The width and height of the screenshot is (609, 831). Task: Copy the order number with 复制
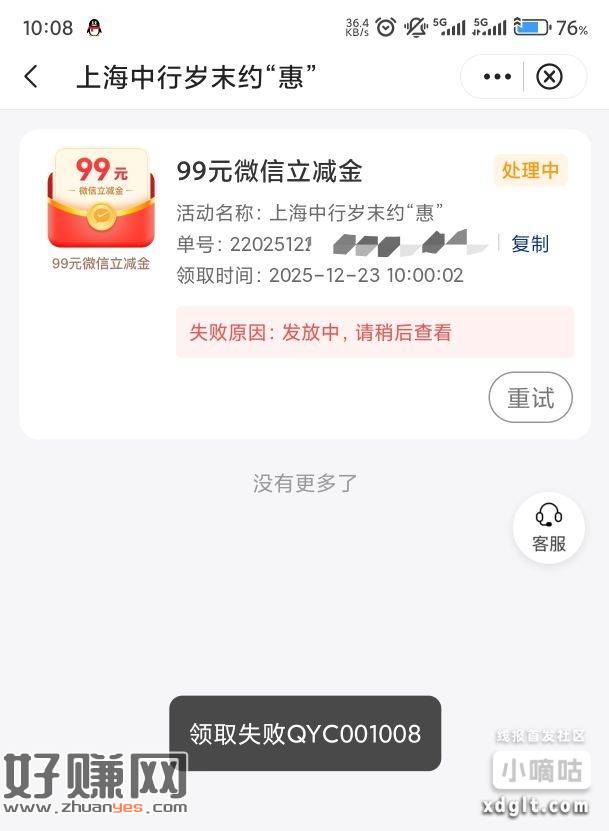529,244
